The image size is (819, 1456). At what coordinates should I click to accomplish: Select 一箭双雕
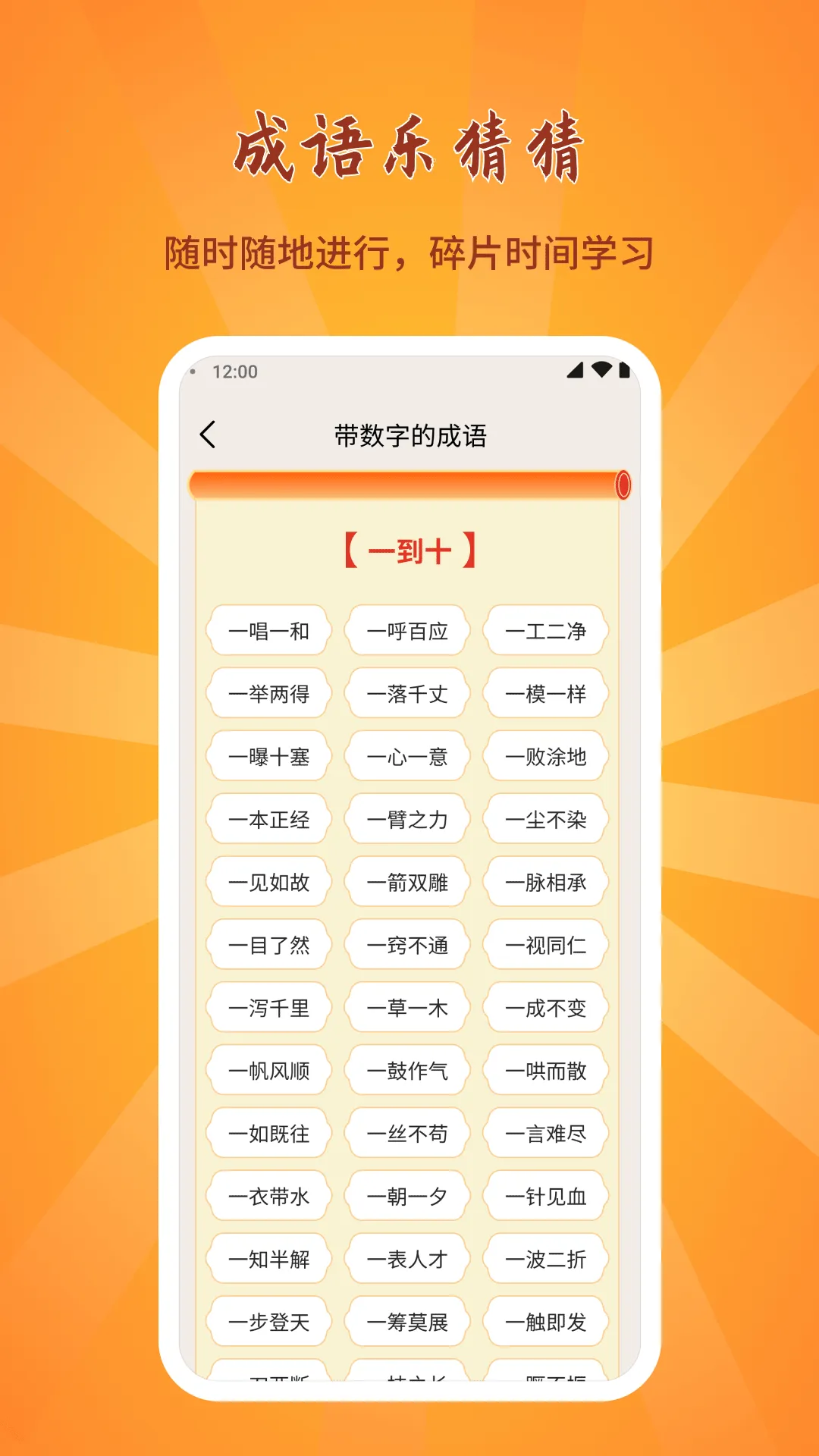[x=406, y=882]
